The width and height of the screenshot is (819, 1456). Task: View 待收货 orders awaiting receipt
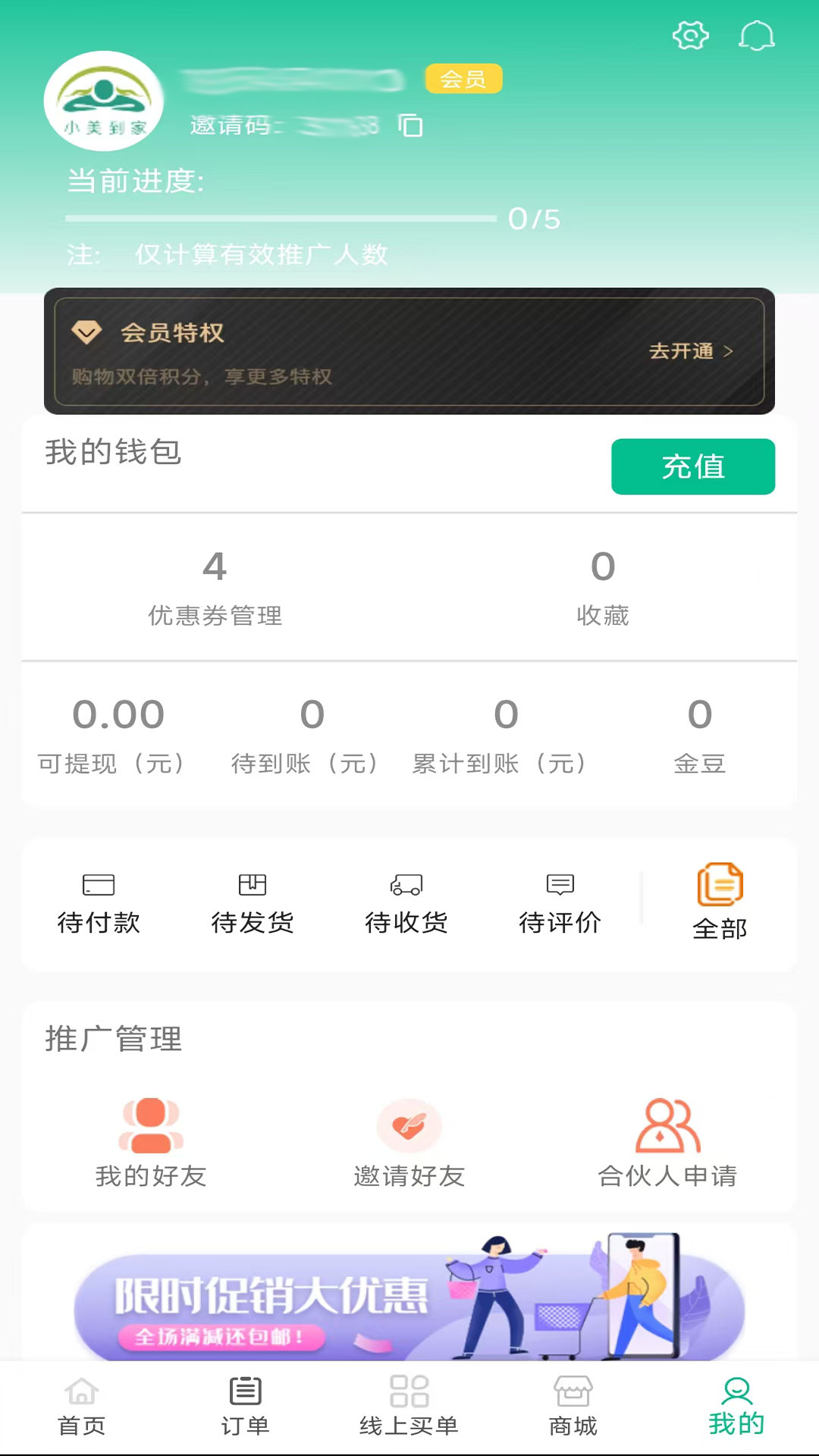406,902
